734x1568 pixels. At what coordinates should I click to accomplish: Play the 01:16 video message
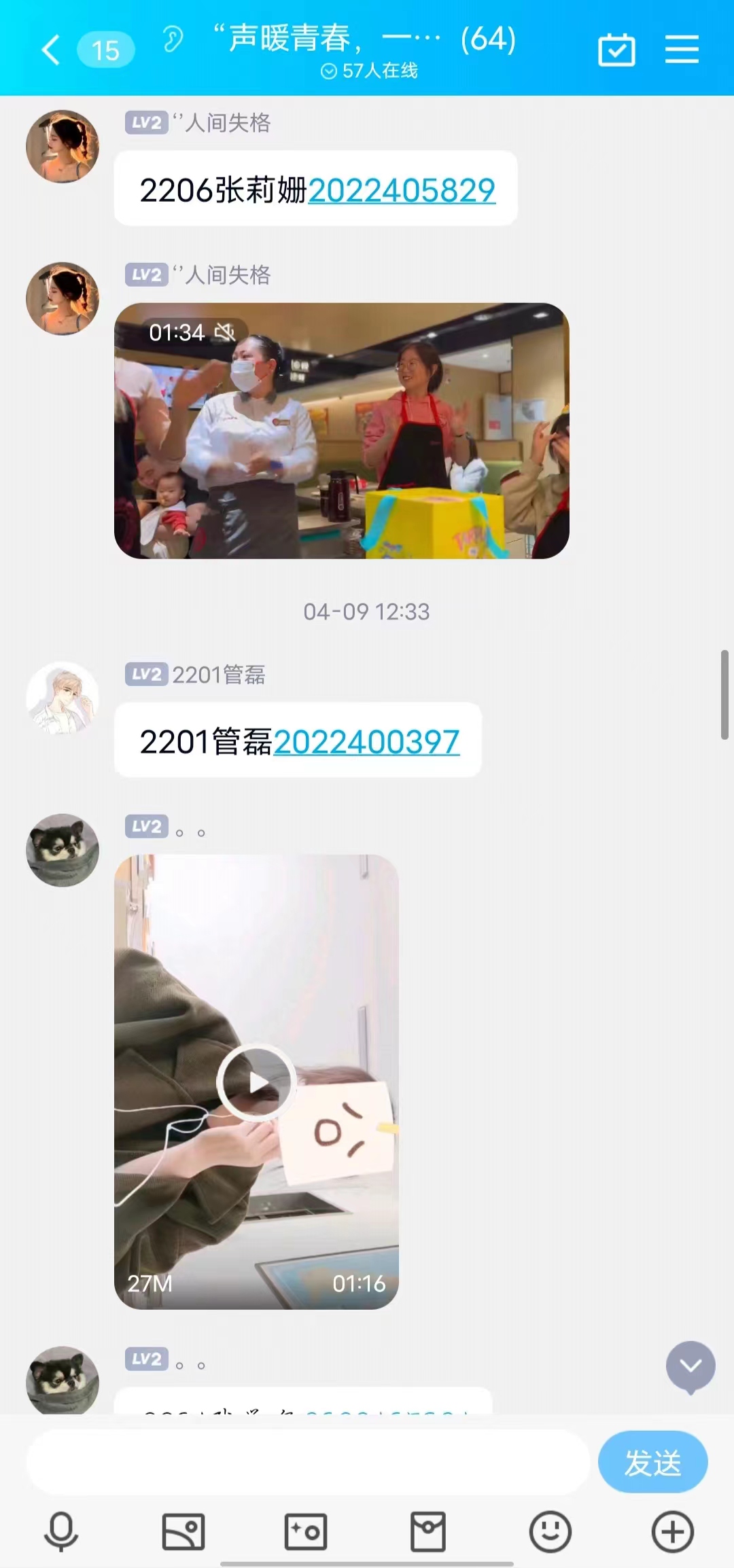[x=256, y=1082]
